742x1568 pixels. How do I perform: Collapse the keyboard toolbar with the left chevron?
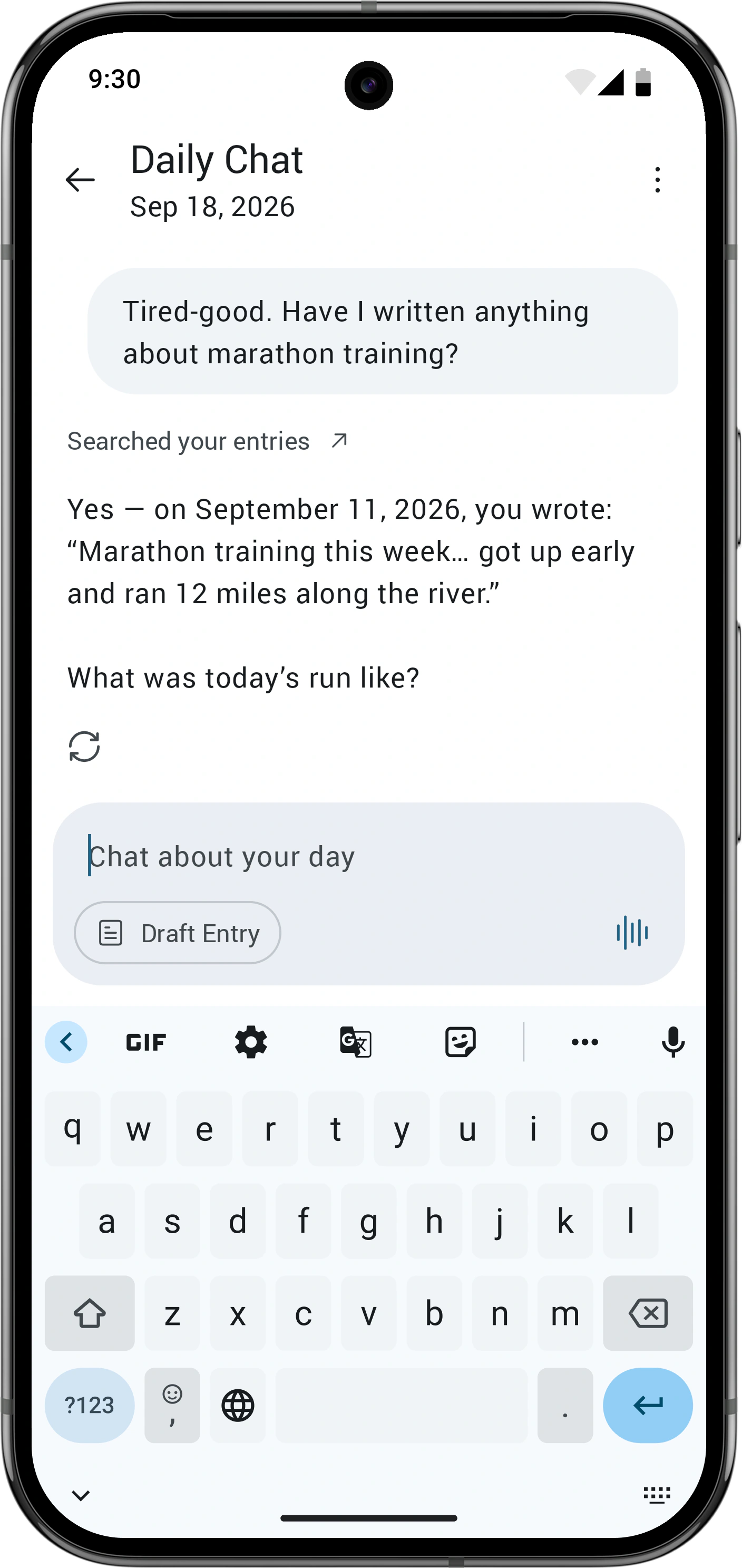(66, 1042)
